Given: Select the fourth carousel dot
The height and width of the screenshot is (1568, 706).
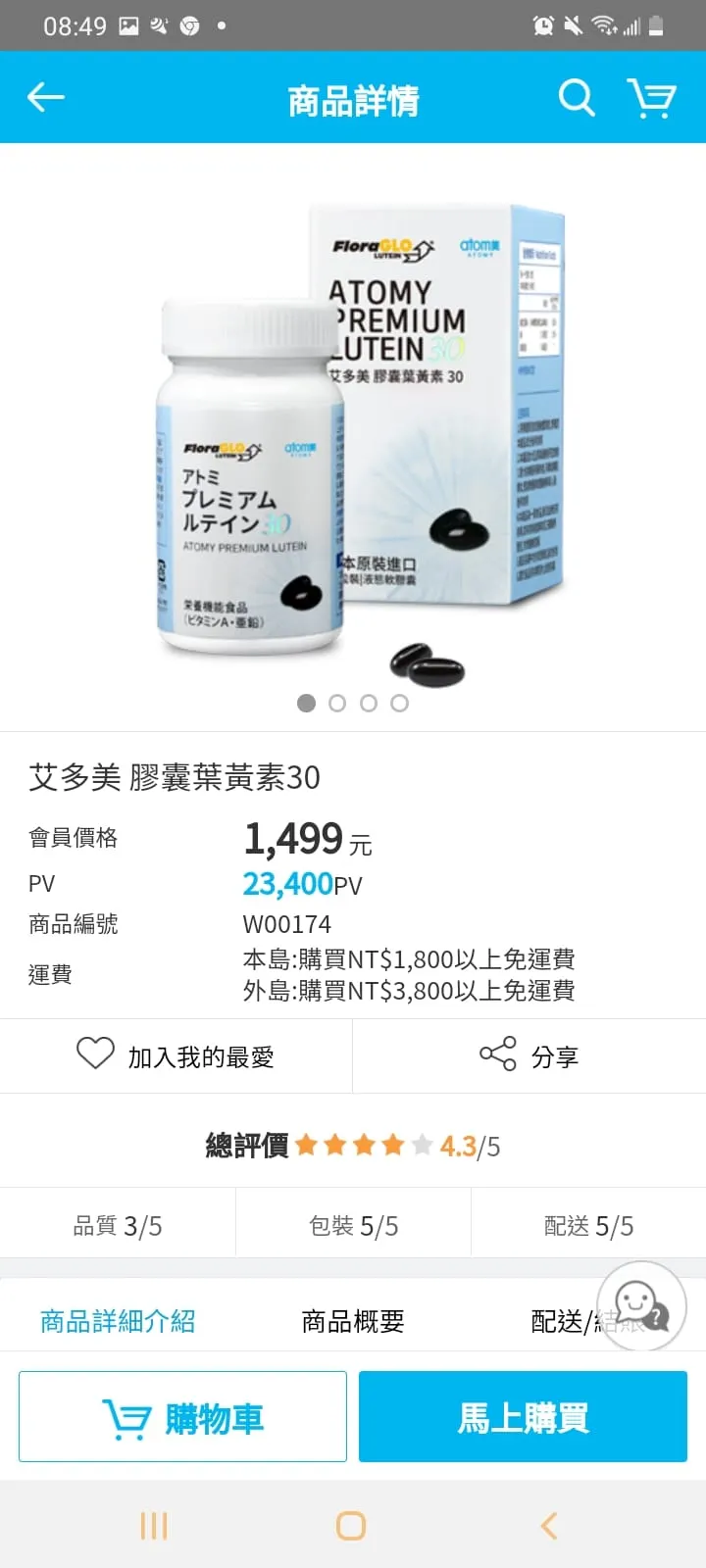Looking at the screenshot, I should point(399,703).
